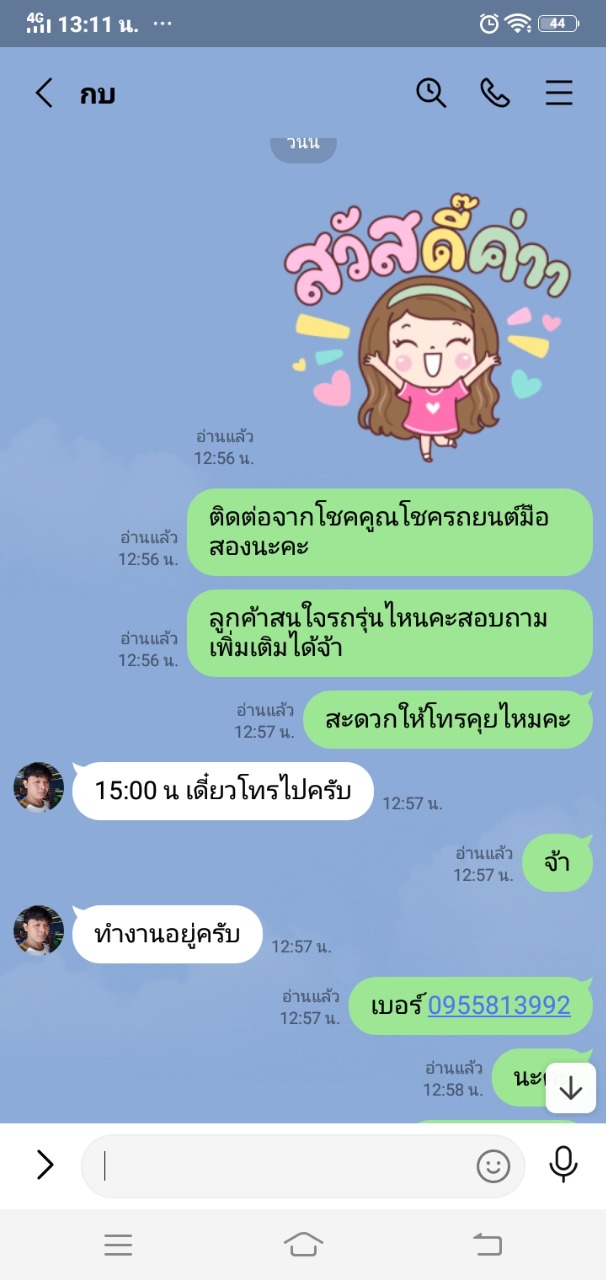Image resolution: width=606 pixels, height=1280 pixels.
Task: Open the profile picture beside 15:00 น message
Action: [39, 787]
